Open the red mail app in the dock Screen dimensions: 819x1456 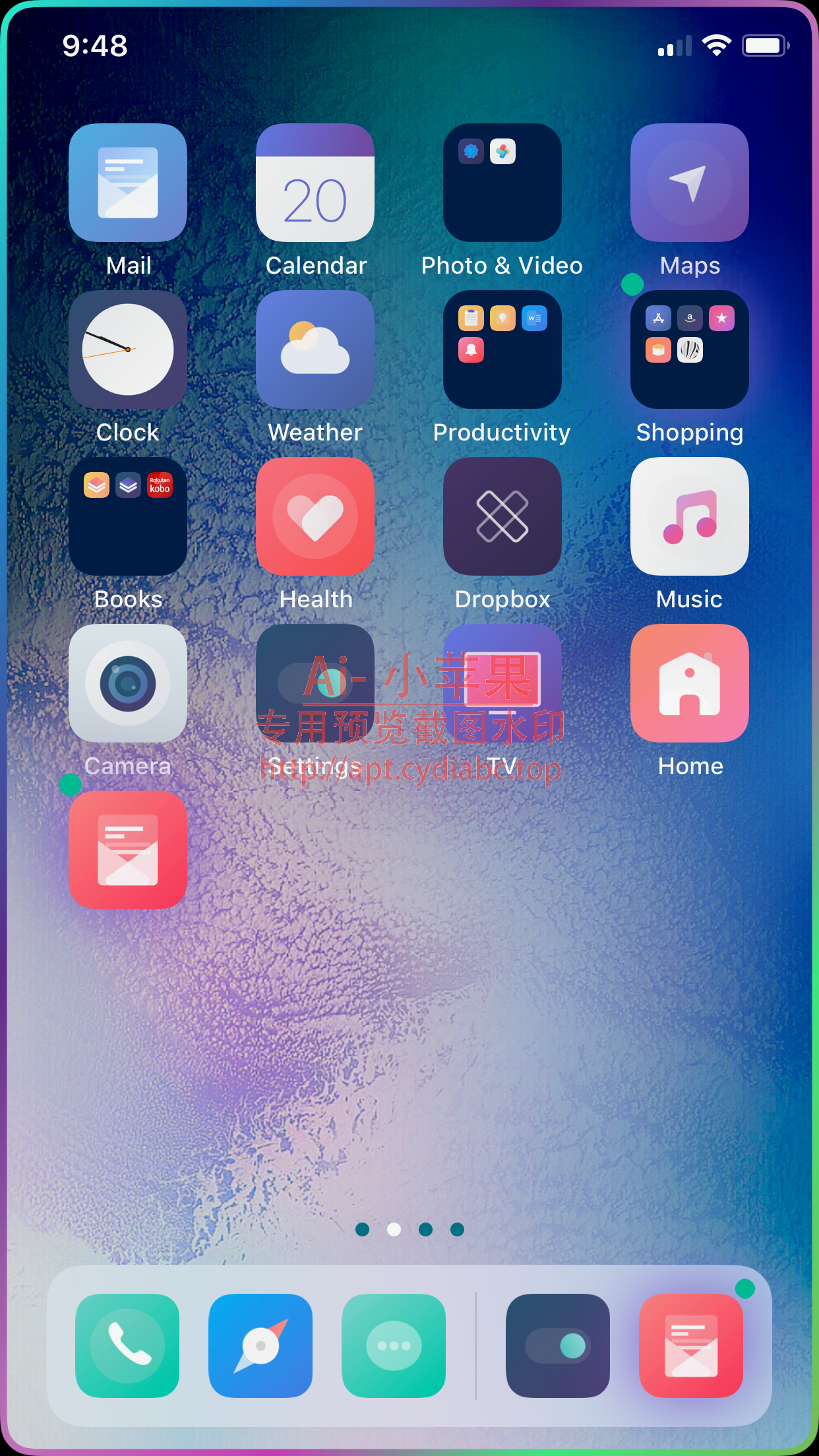691,1345
